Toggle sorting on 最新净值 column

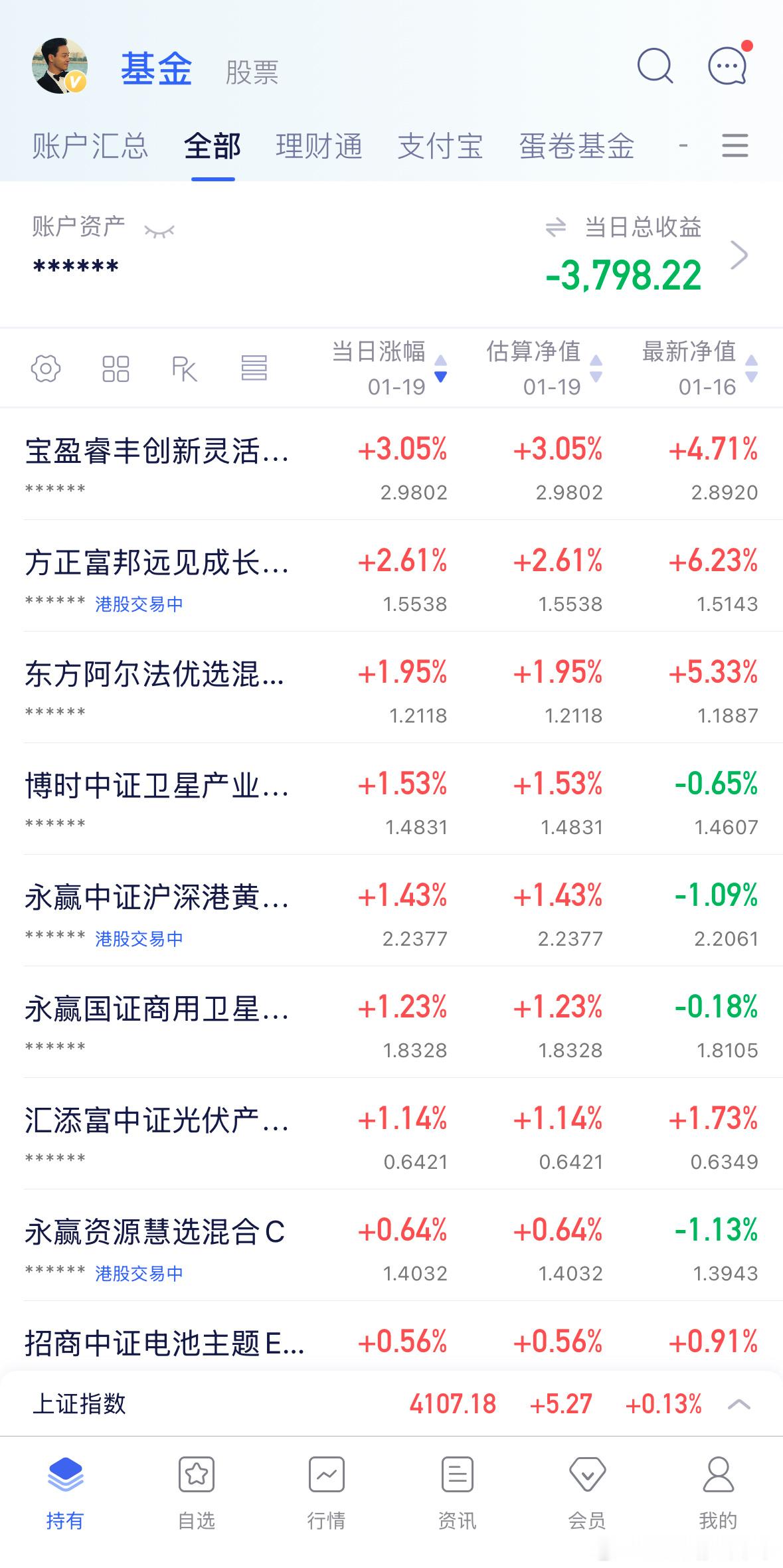point(751,368)
